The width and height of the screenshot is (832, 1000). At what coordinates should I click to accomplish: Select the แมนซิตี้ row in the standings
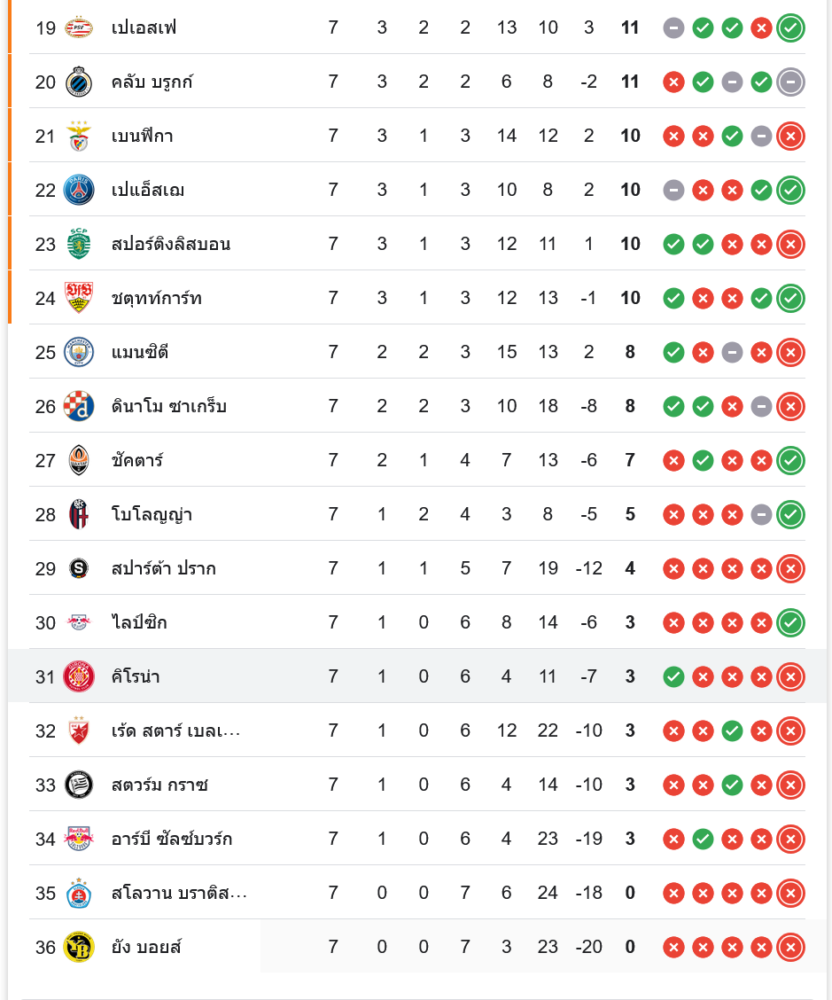coord(140,352)
